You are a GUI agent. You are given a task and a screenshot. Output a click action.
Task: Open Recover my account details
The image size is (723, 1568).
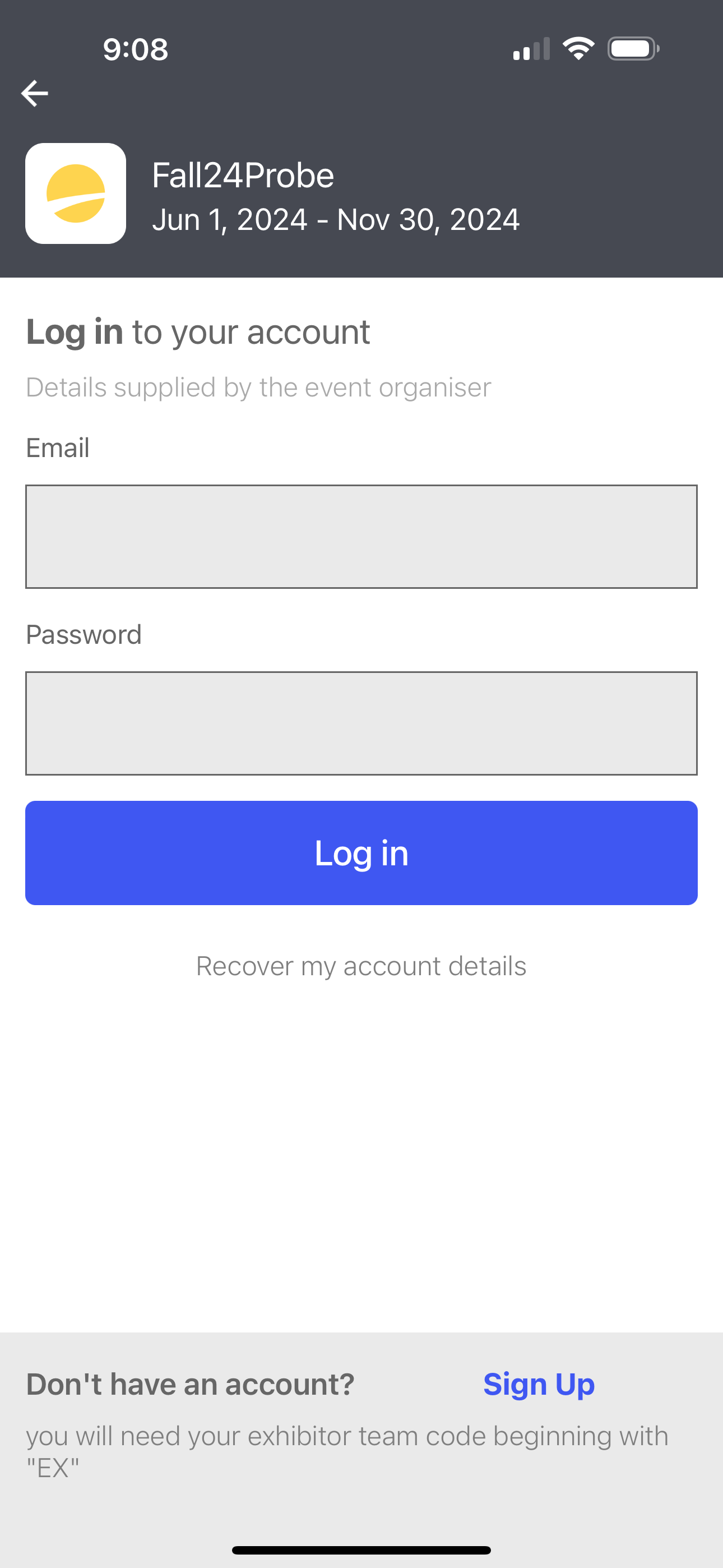361,966
